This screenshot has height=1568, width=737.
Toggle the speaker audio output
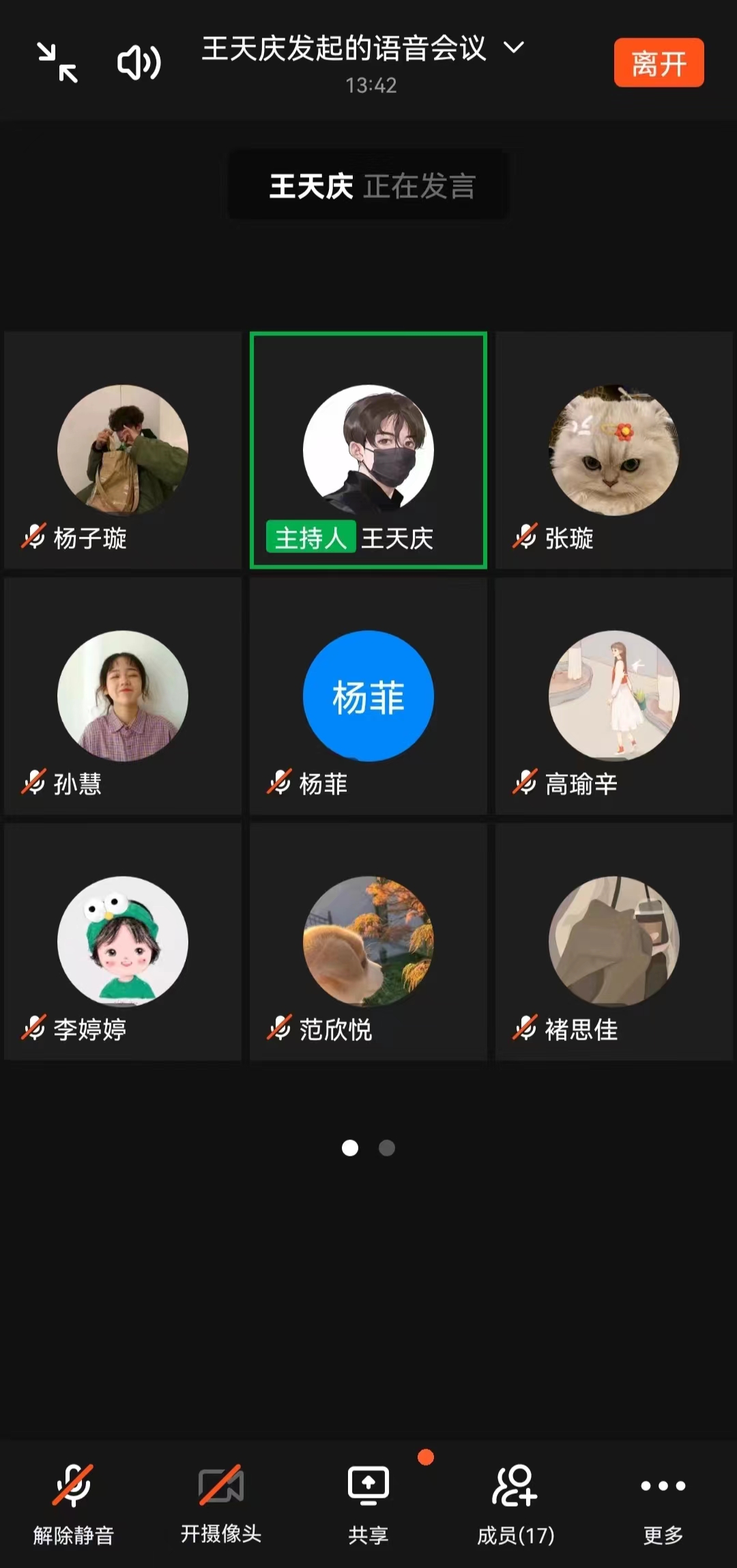(x=139, y=63)
